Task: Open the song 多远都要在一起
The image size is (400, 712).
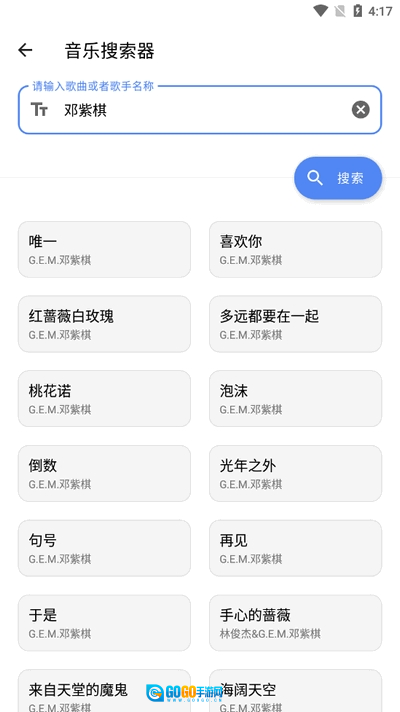Action: pyautogui.click(x=296, y=324)
